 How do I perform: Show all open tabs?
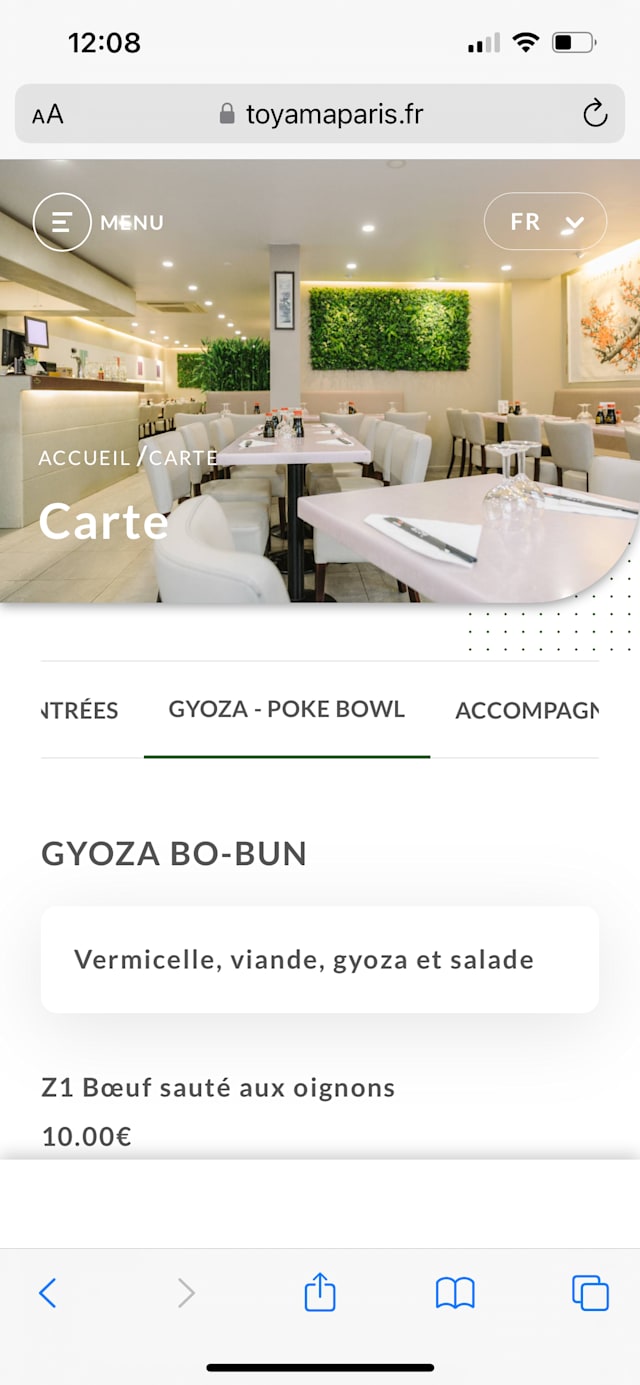590,1293
